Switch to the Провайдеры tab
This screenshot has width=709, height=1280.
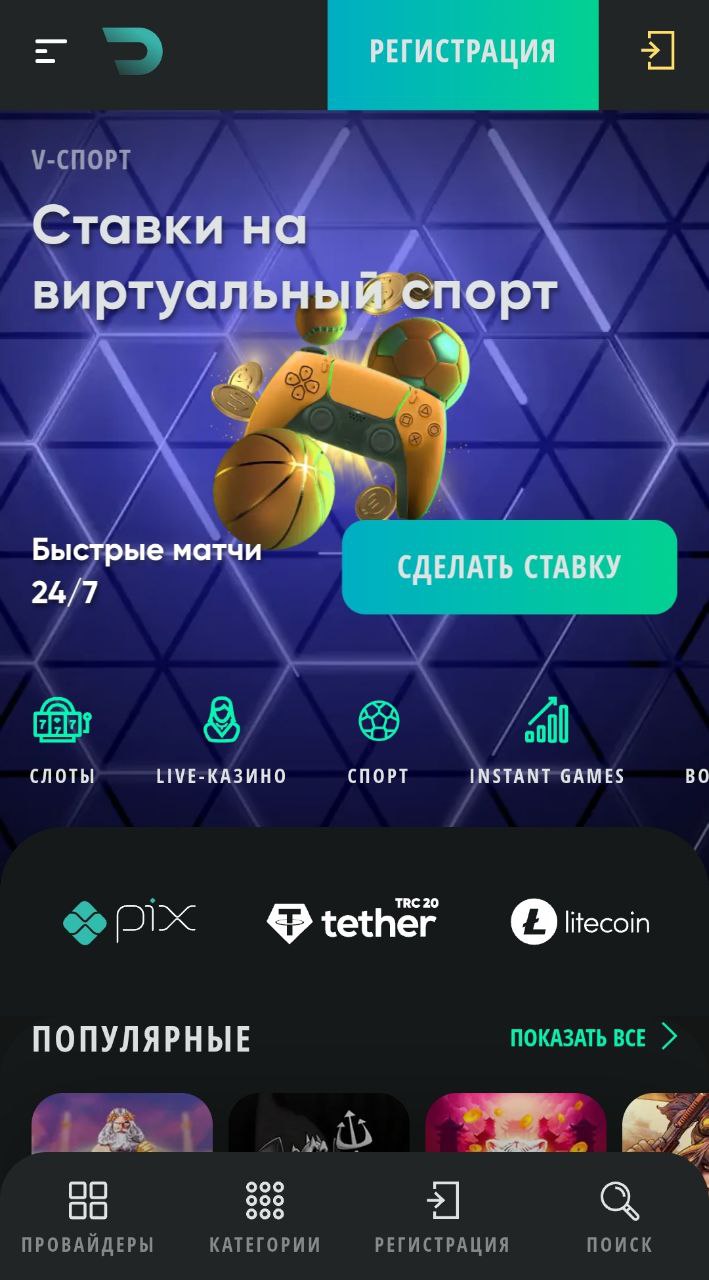(88, 1217)
